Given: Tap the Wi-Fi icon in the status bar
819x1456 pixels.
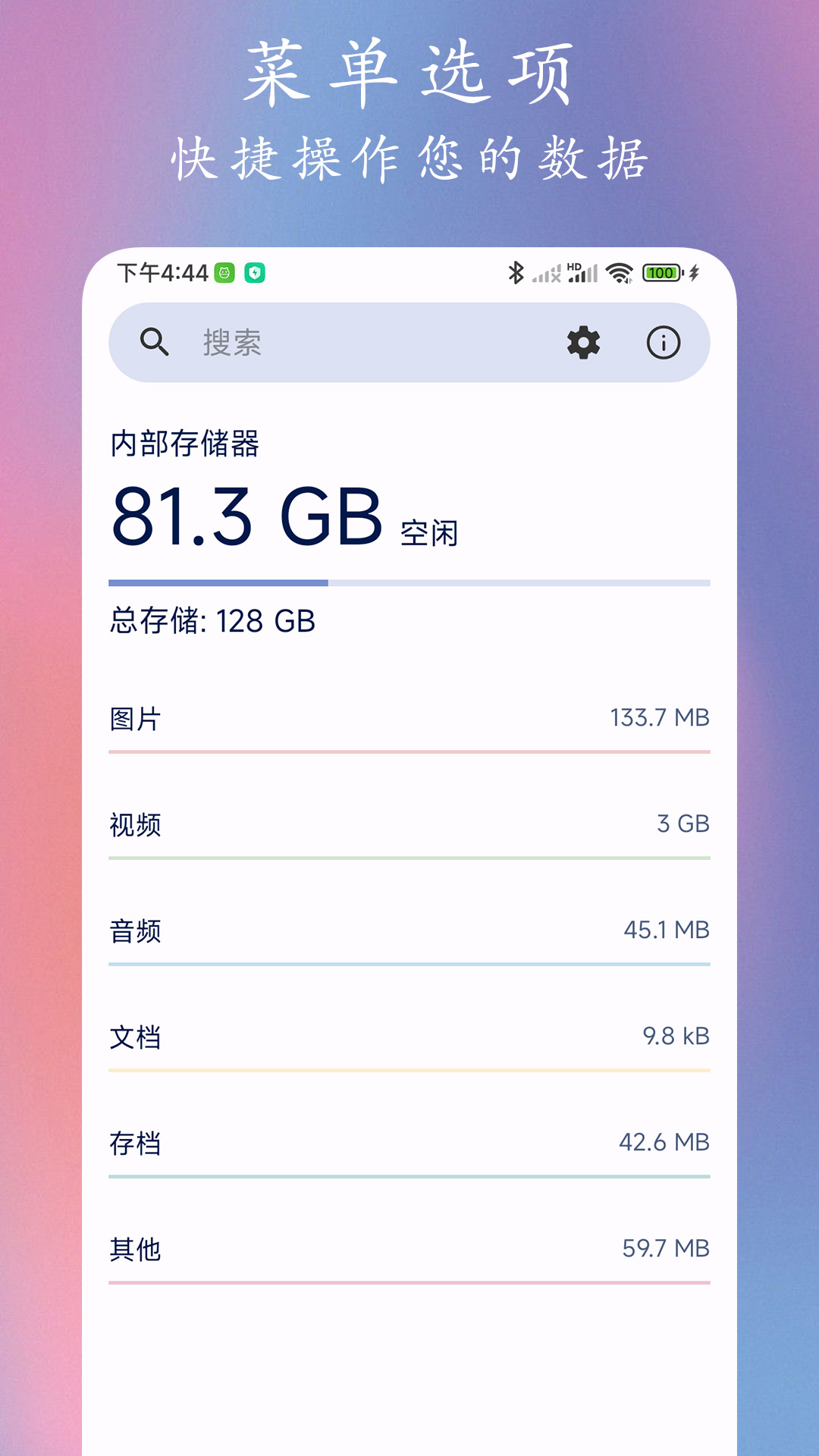Looking at the screenshot, I should click(620, 273).
